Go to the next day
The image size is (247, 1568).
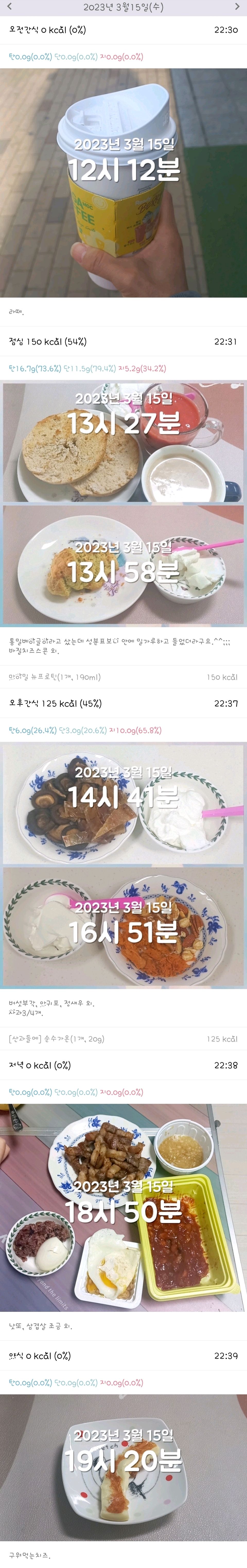pyautogui.click(x=237, y=7)
